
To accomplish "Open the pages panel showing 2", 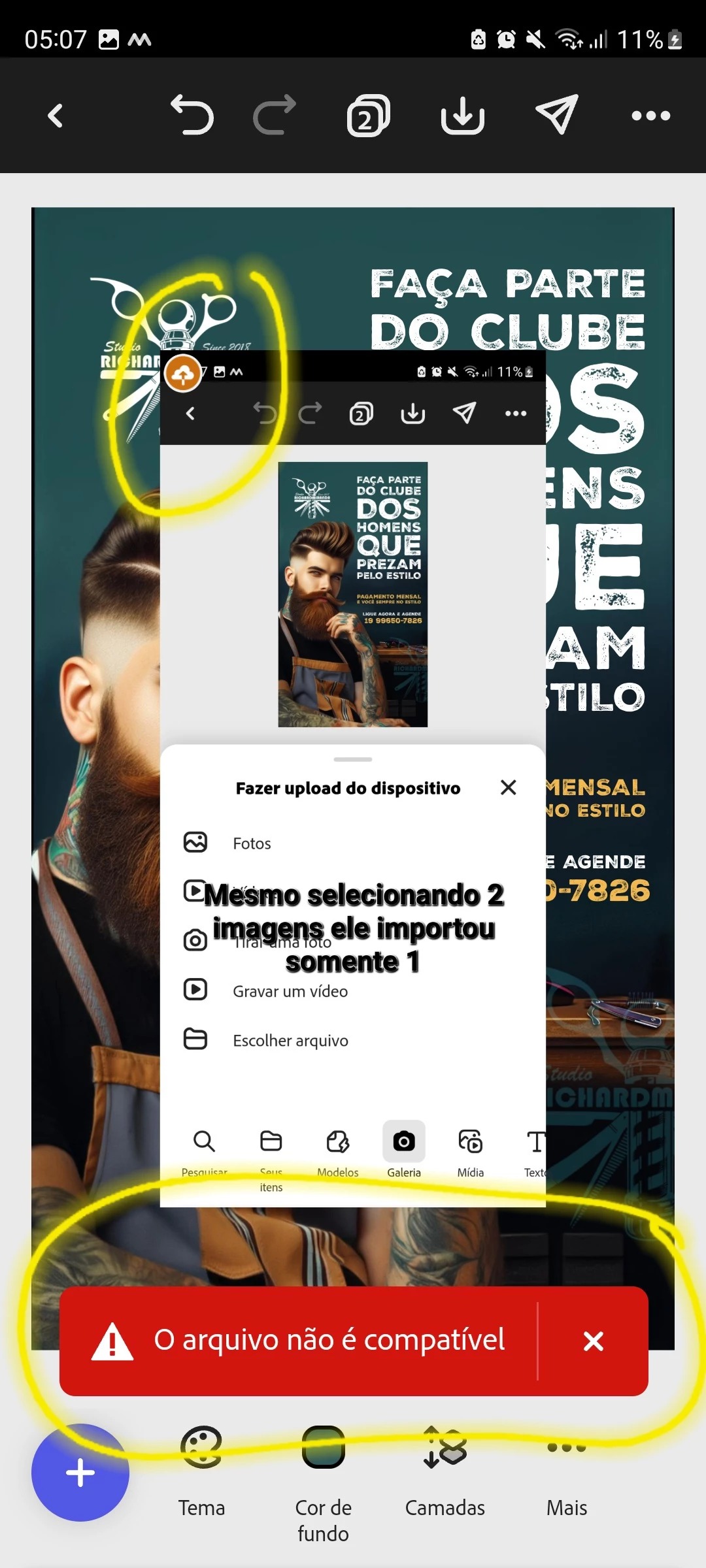I will click(x=368, y=116).
